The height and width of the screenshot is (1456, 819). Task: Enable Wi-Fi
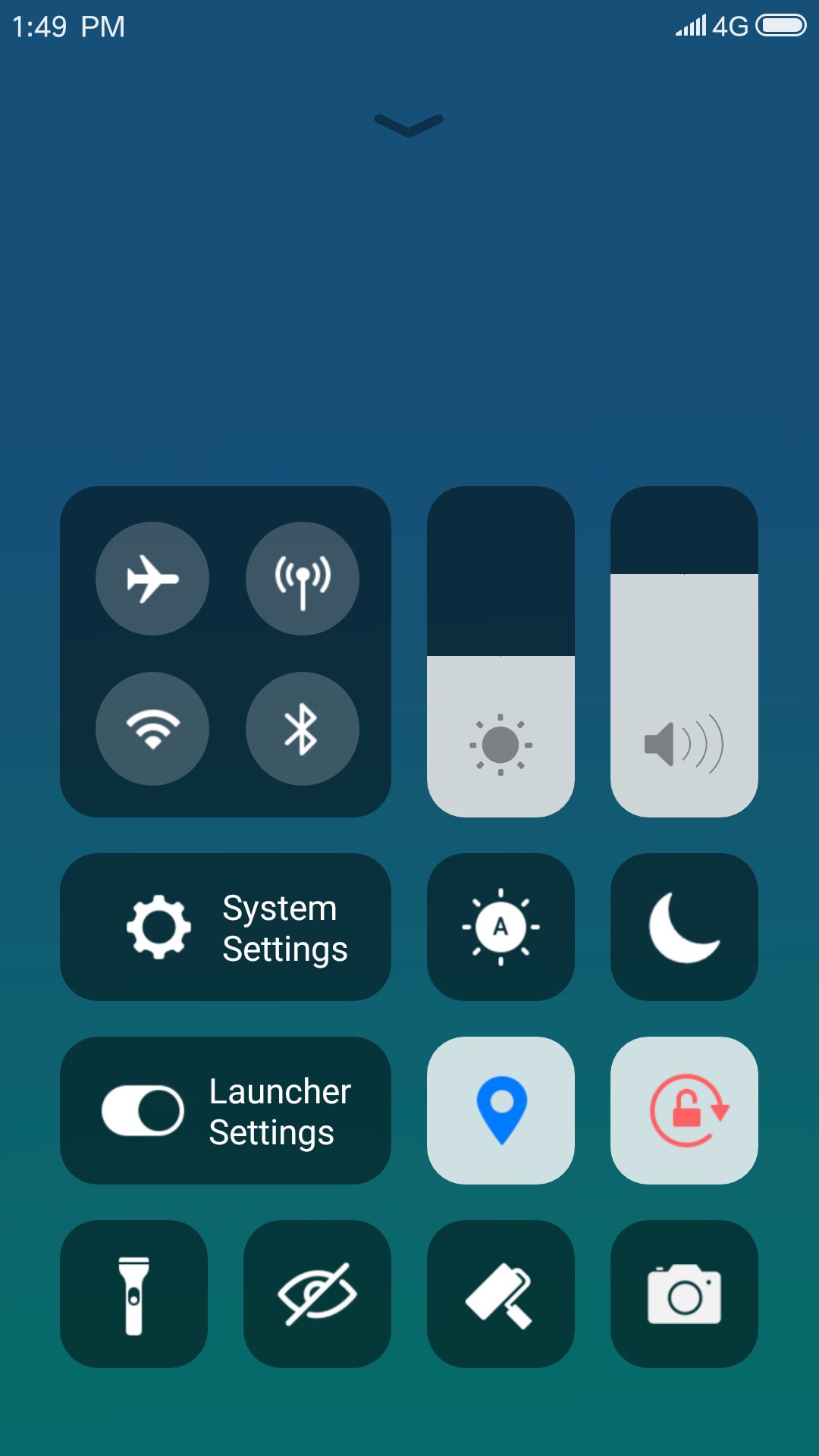point(152,729)
